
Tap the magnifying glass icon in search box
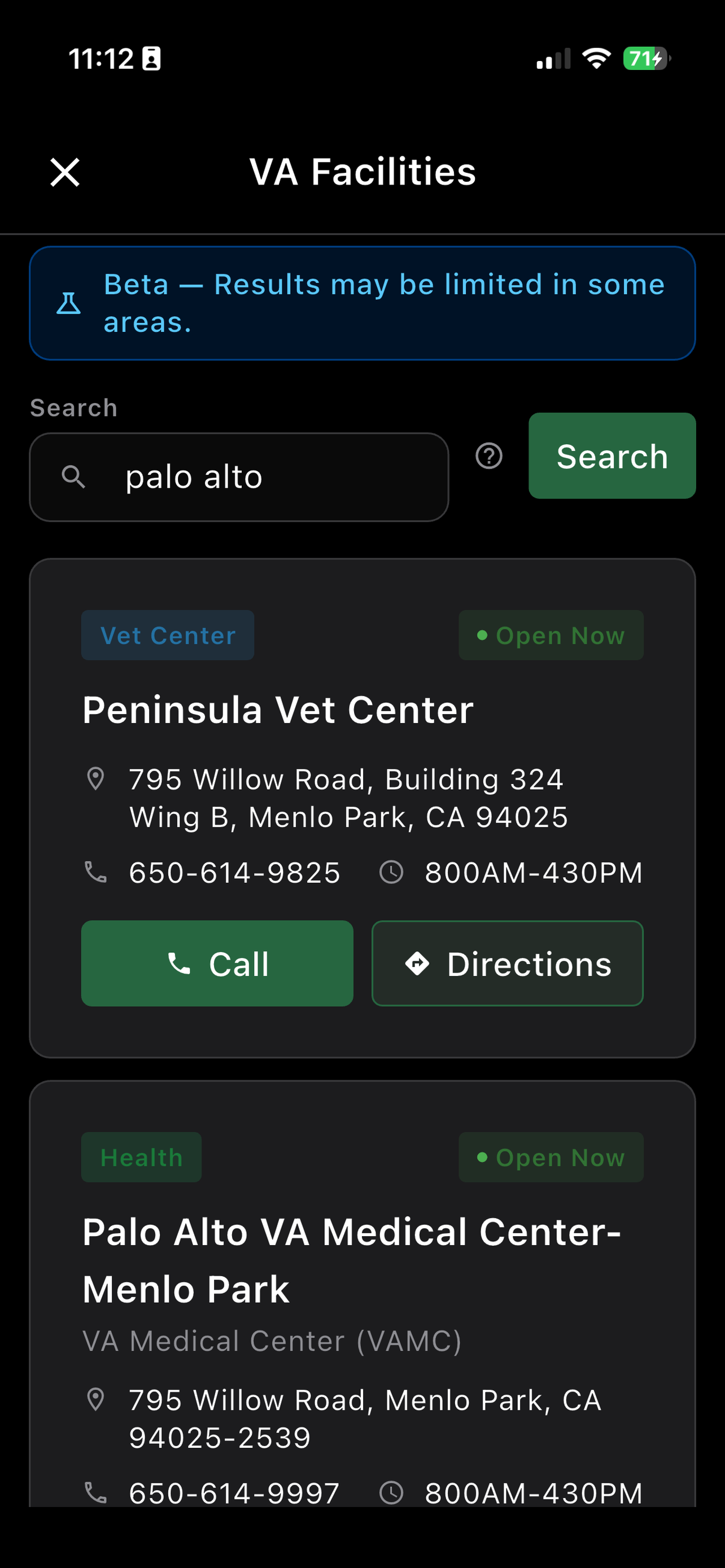click(73, 476)
